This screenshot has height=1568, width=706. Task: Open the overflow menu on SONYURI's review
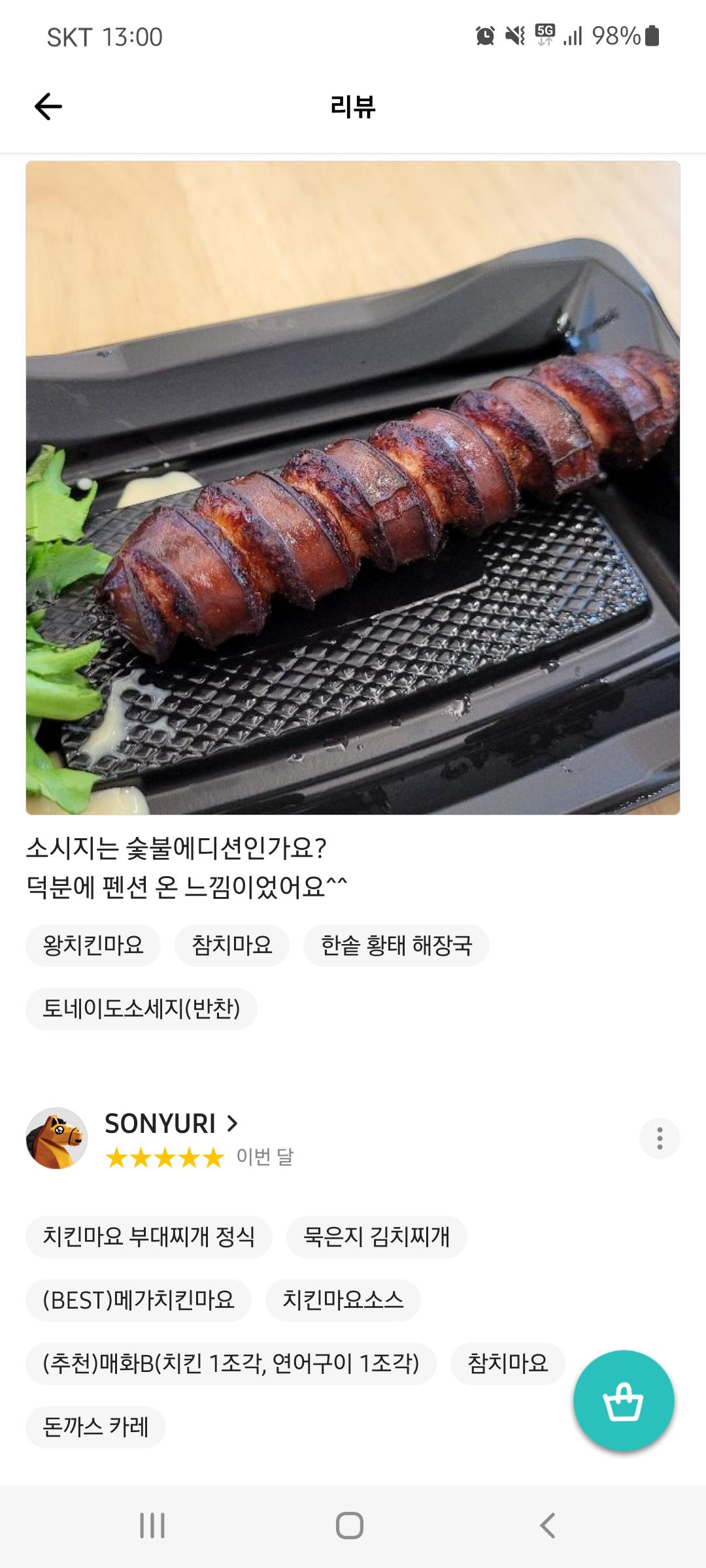click(x=659, y=1138)
